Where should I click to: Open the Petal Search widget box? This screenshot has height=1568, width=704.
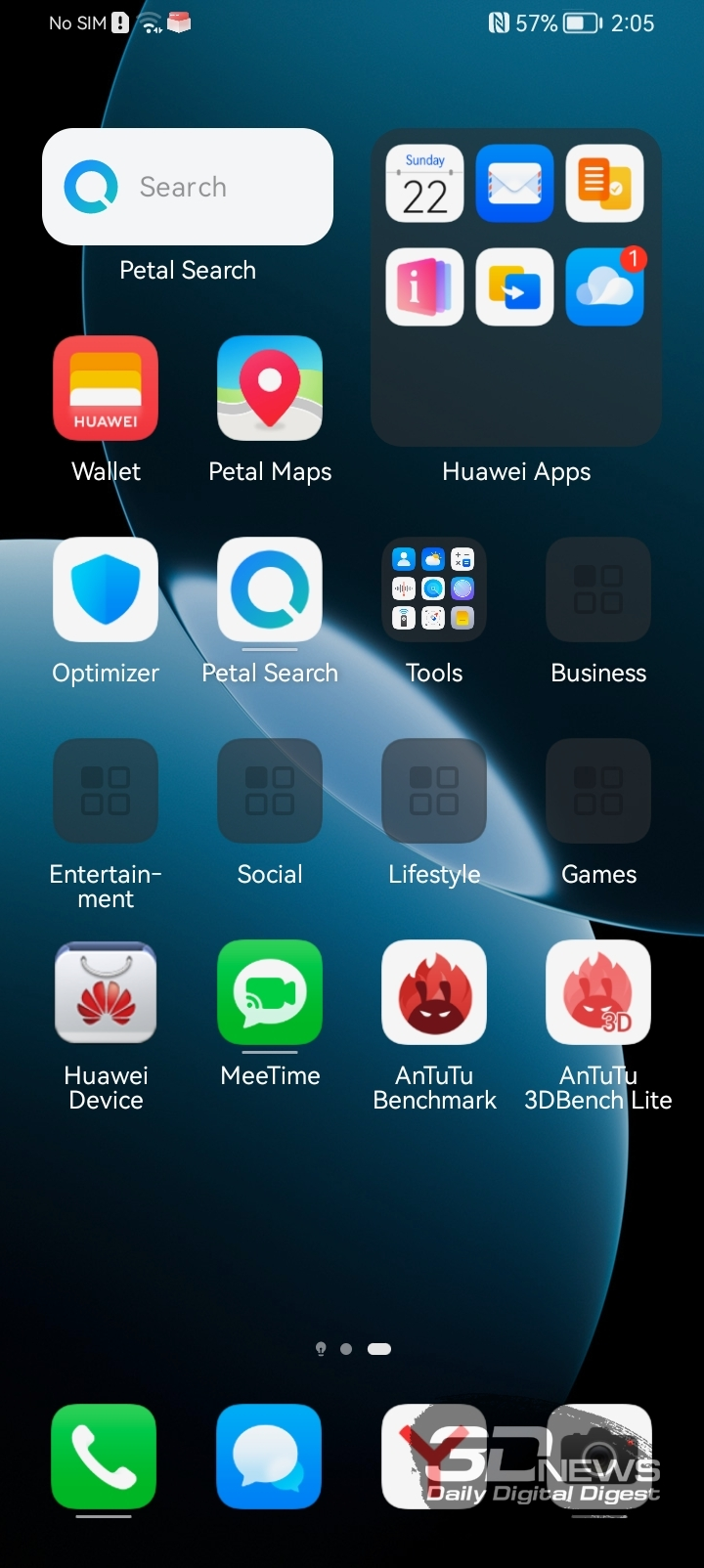(188, 187)
